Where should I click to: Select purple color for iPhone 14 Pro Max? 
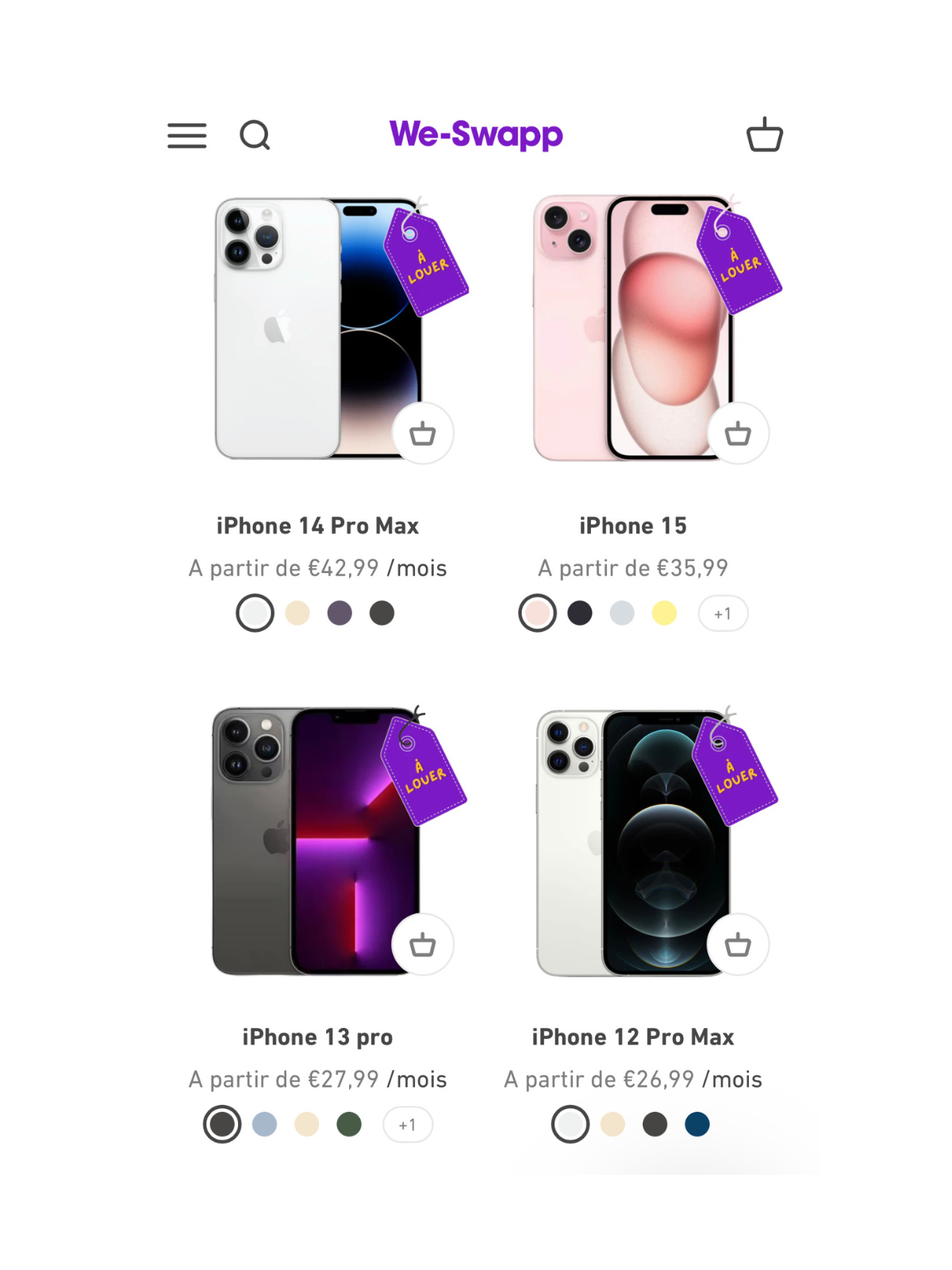pyautogui.click(x=340, y=613)
